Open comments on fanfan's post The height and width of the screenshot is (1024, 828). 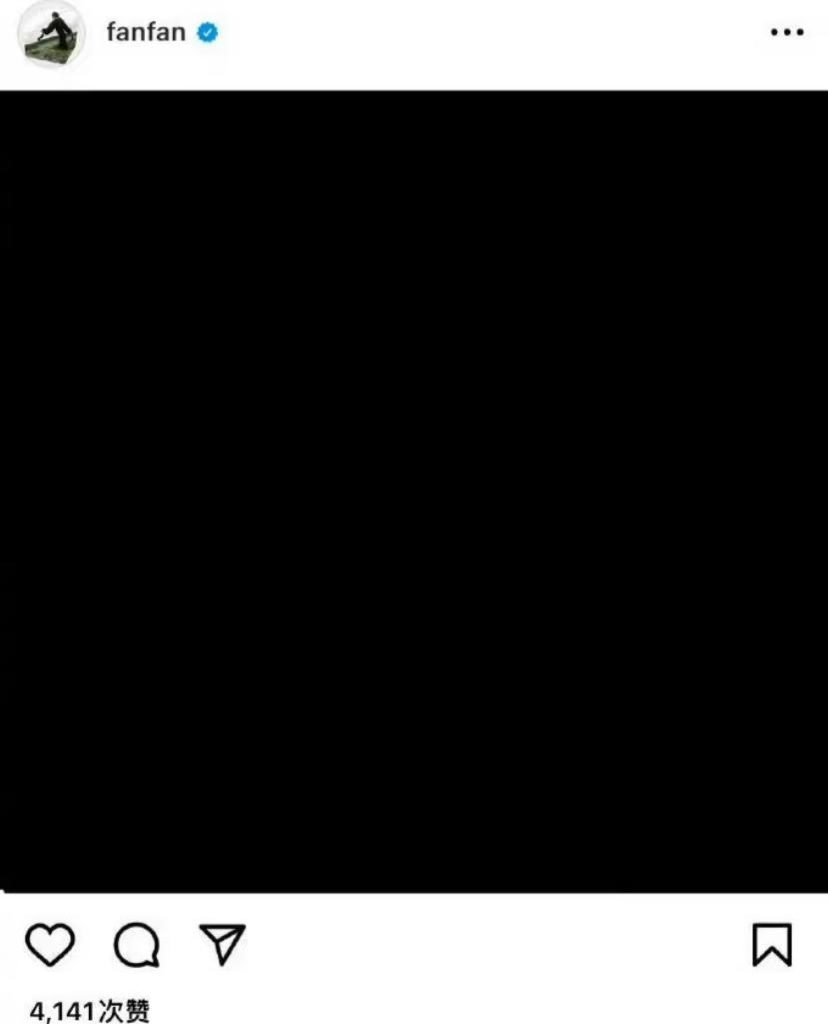tap(136, 945)
